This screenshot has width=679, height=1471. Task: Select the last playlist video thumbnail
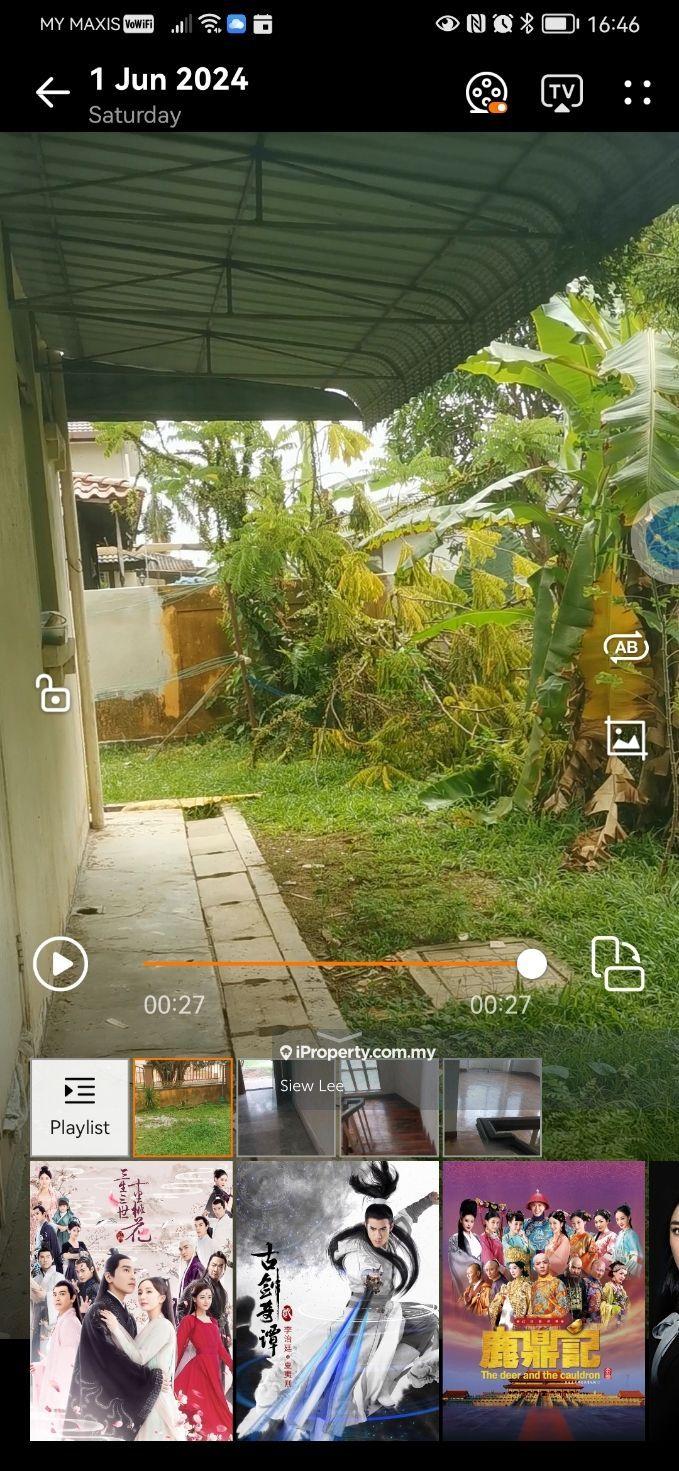(x=493, y=1108)
